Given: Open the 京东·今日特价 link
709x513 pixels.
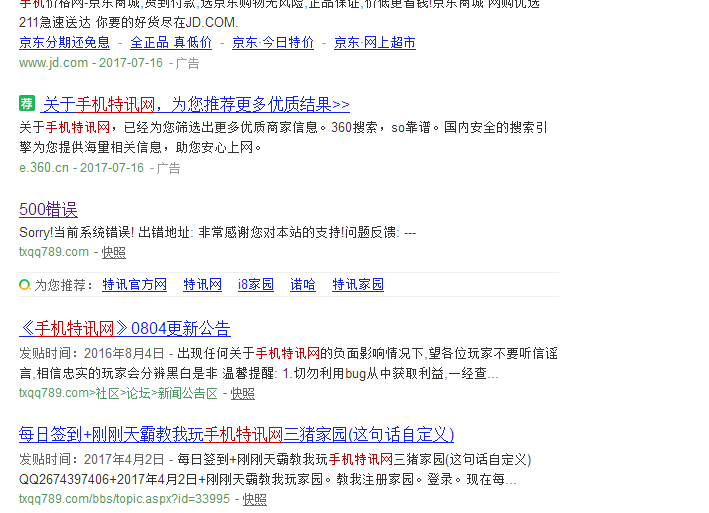Looking at the screenshot, I should point(272,43).
